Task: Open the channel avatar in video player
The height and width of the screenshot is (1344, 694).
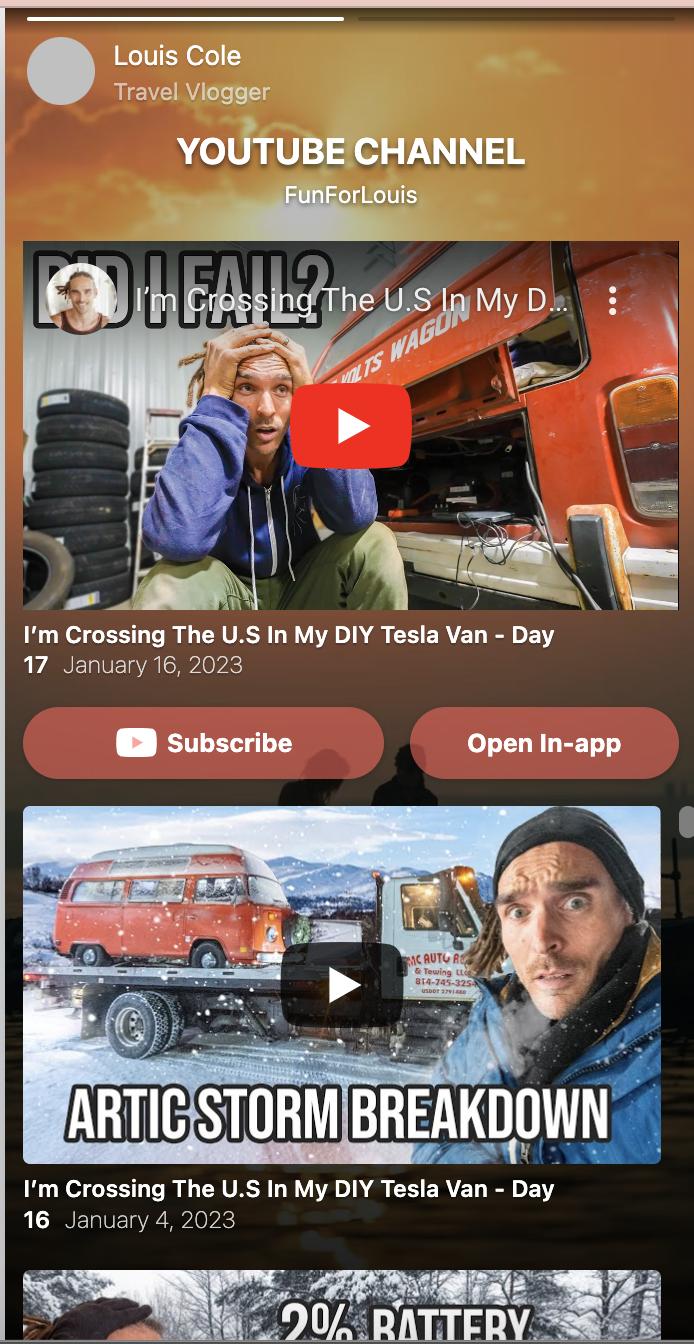Action: coord(80,299)
